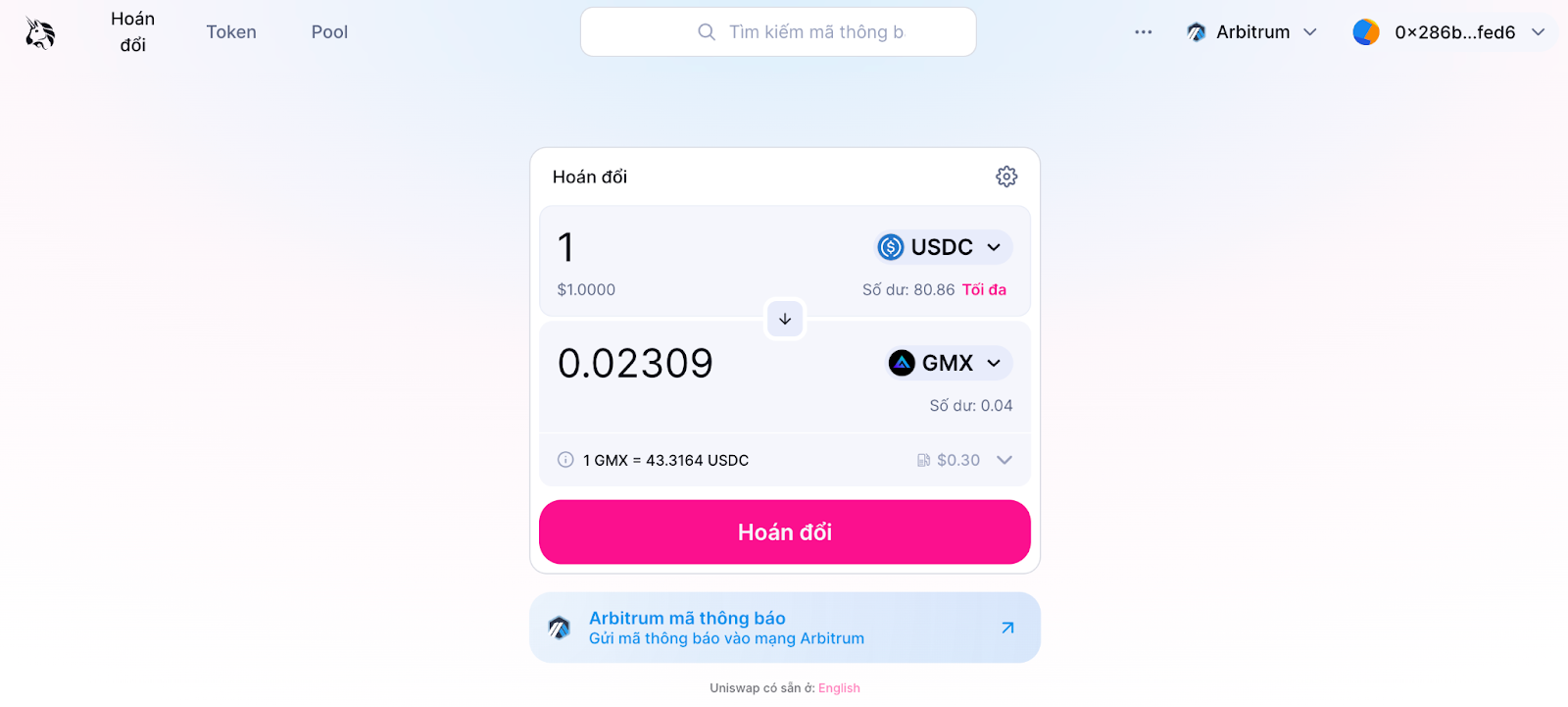Open swap settings gear icon
This screenshot has height=707, width=1568.
click(1006, 177)
